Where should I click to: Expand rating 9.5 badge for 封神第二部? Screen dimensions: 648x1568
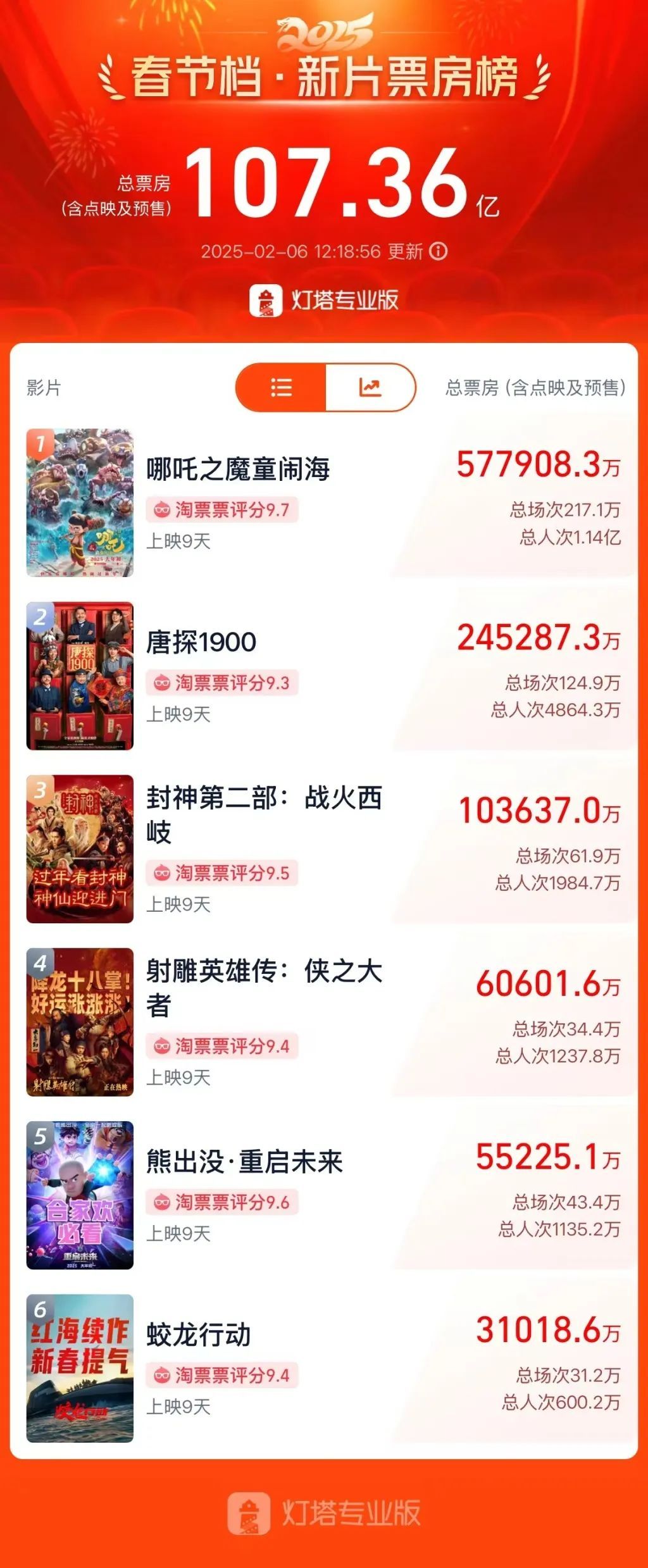221,871
